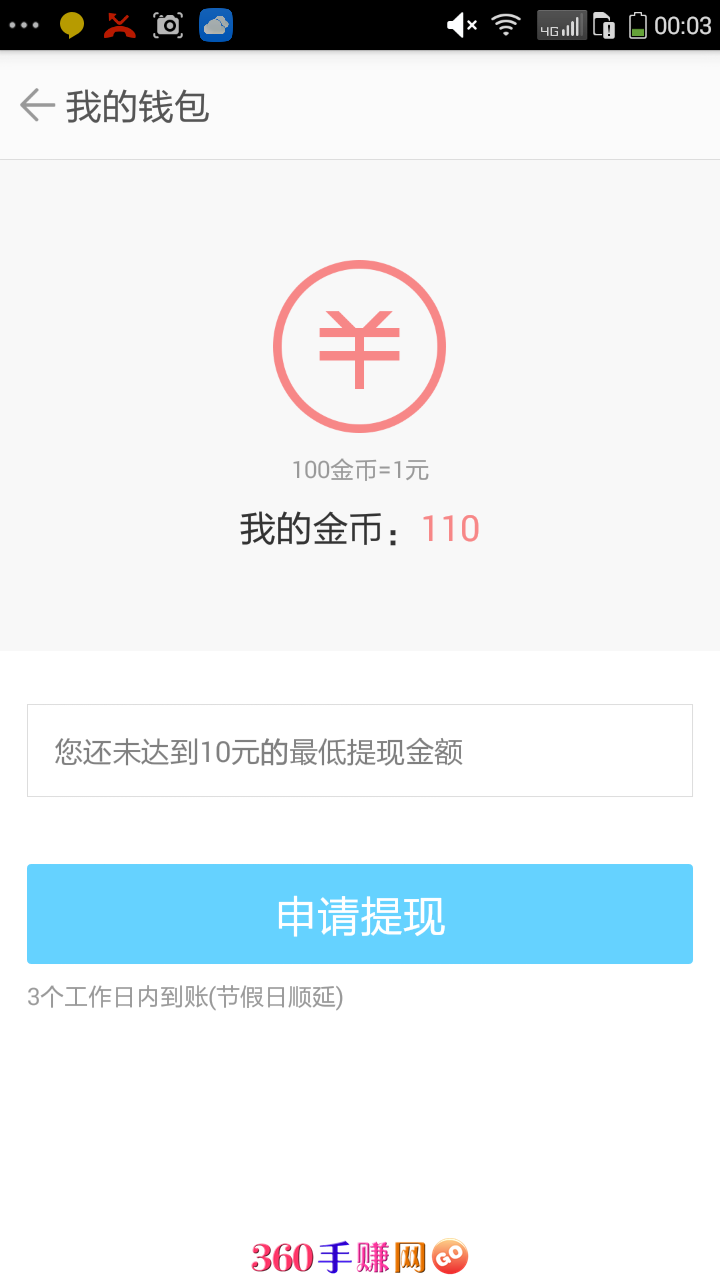The height and width of the screenshot is (1280, 720).
Task: Tap the withdrawal amount field
Action: click(x=360, y=751)
